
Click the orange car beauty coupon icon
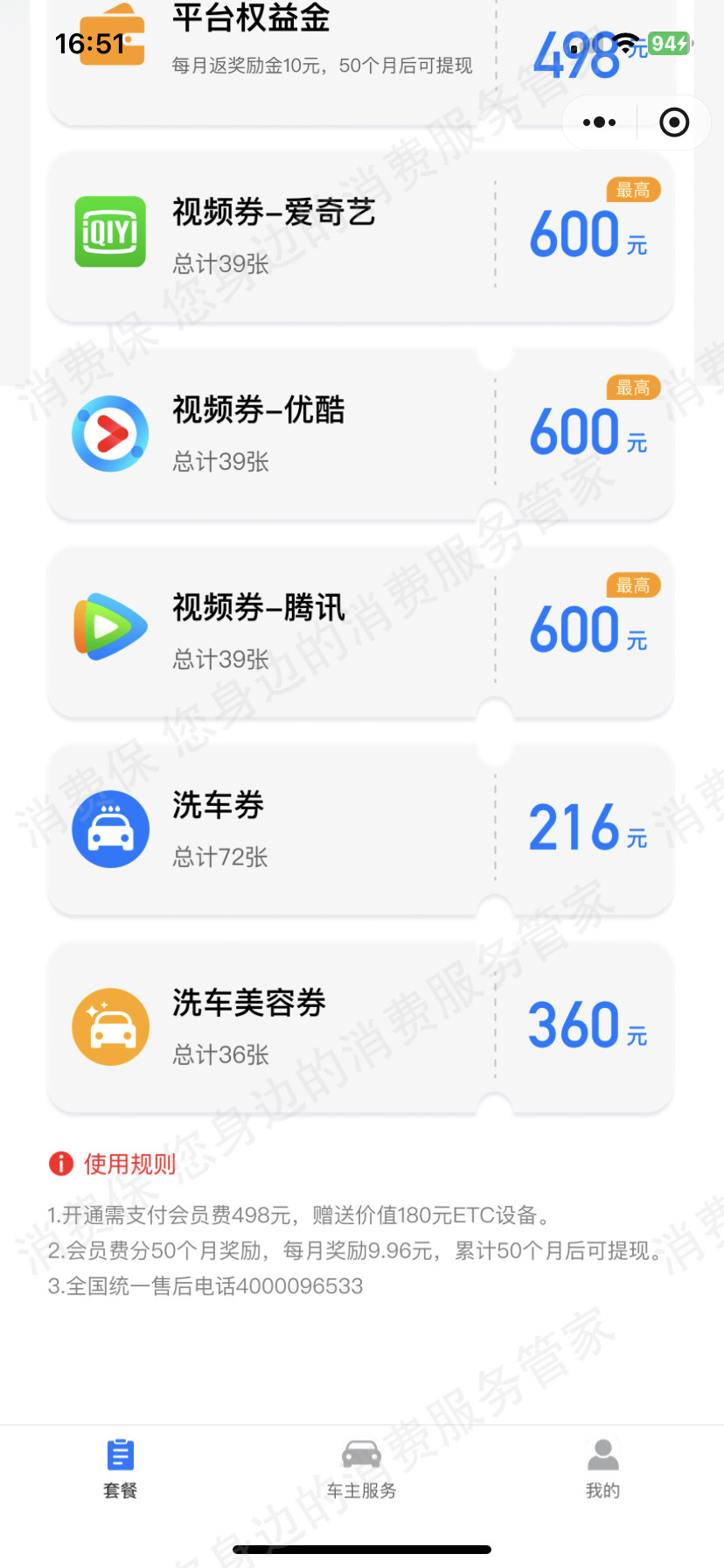coord(110,1026)
